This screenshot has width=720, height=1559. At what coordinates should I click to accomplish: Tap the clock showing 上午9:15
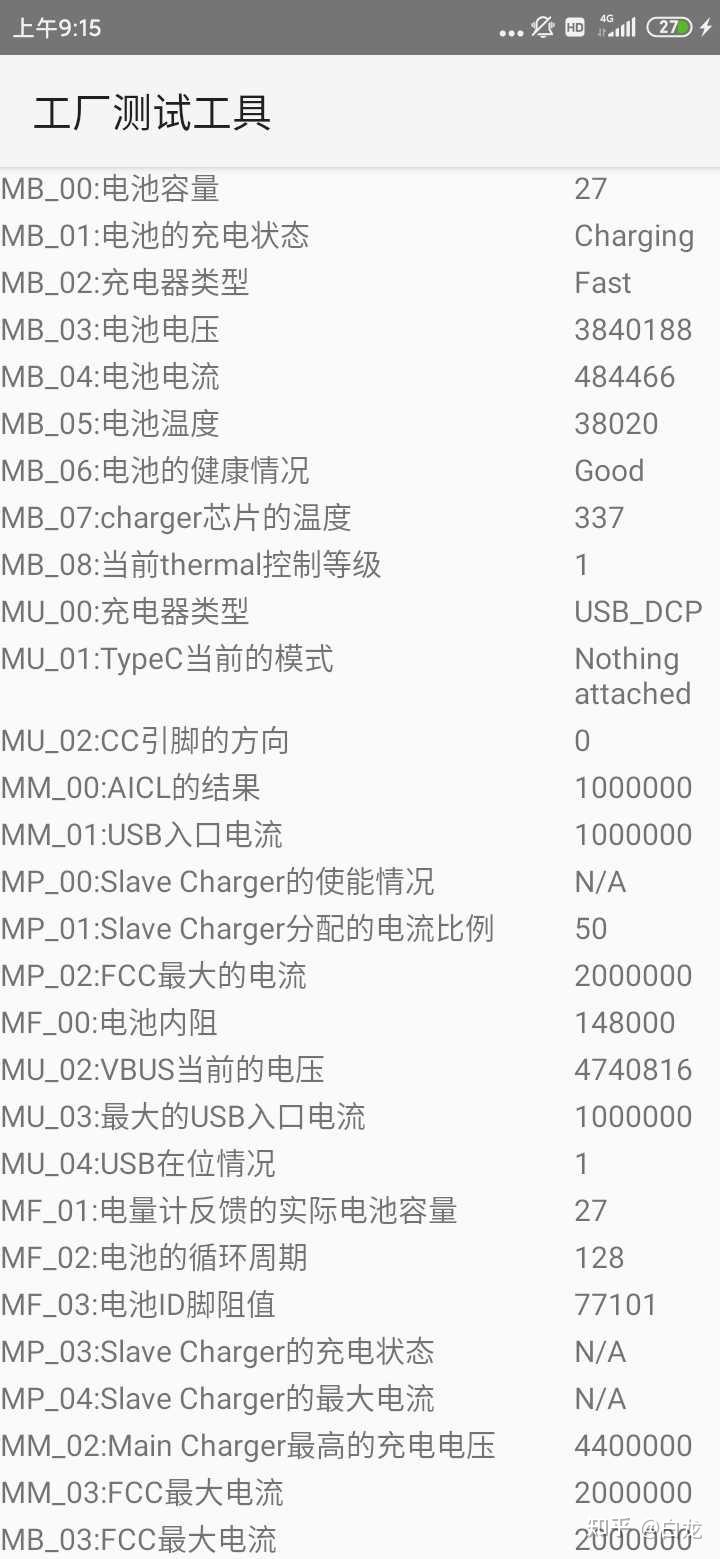coord(58,27)
